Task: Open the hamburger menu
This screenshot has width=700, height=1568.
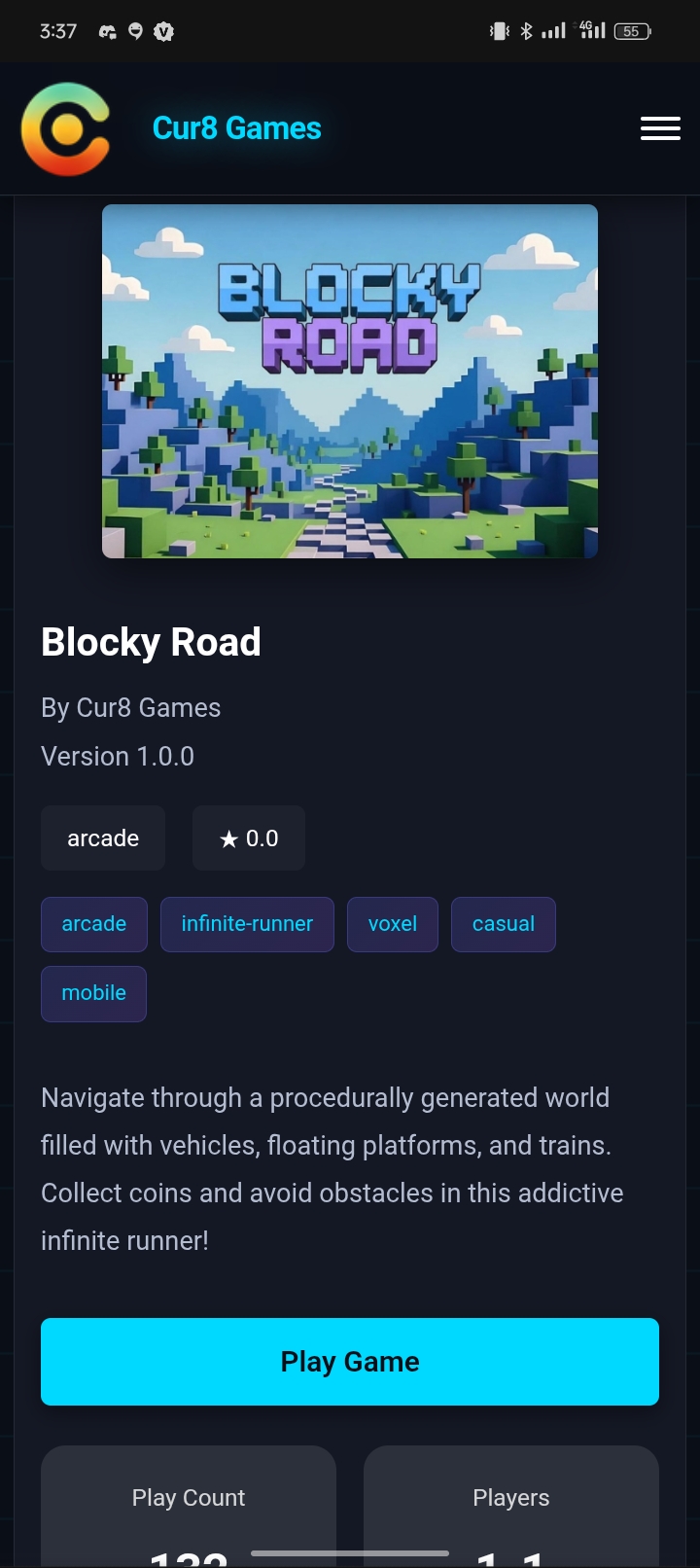Action: [x=660, y=128]
